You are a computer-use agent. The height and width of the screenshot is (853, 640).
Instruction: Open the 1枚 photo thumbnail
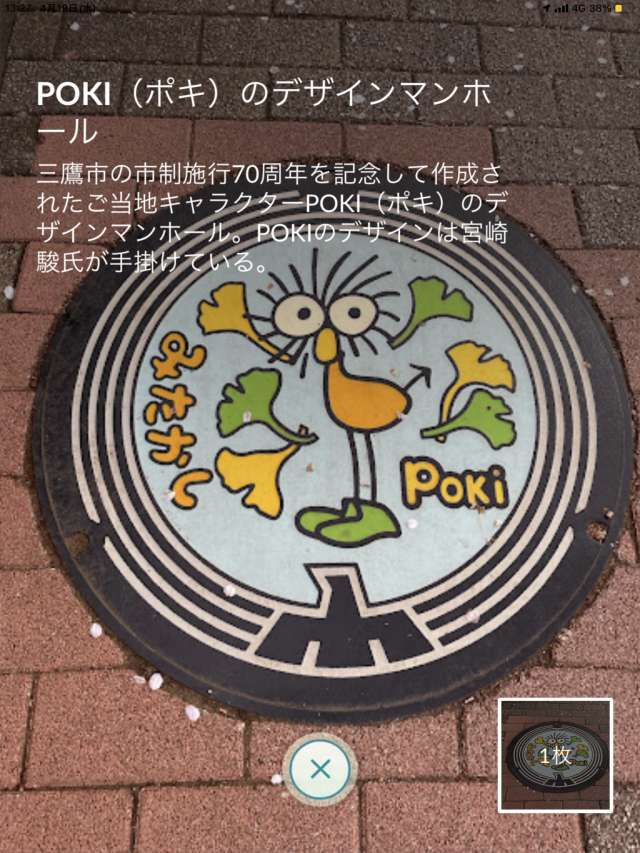click(x=555, y=755)
